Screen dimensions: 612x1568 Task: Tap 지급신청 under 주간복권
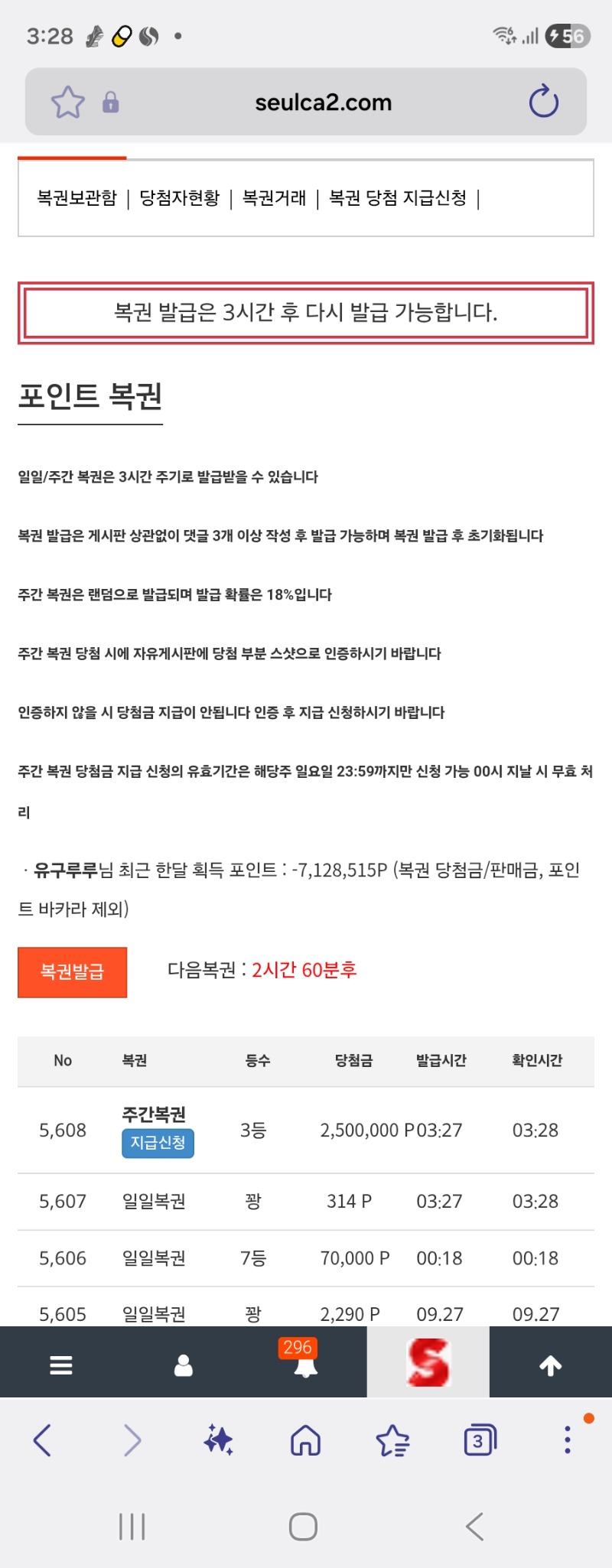pos(158,1143)
